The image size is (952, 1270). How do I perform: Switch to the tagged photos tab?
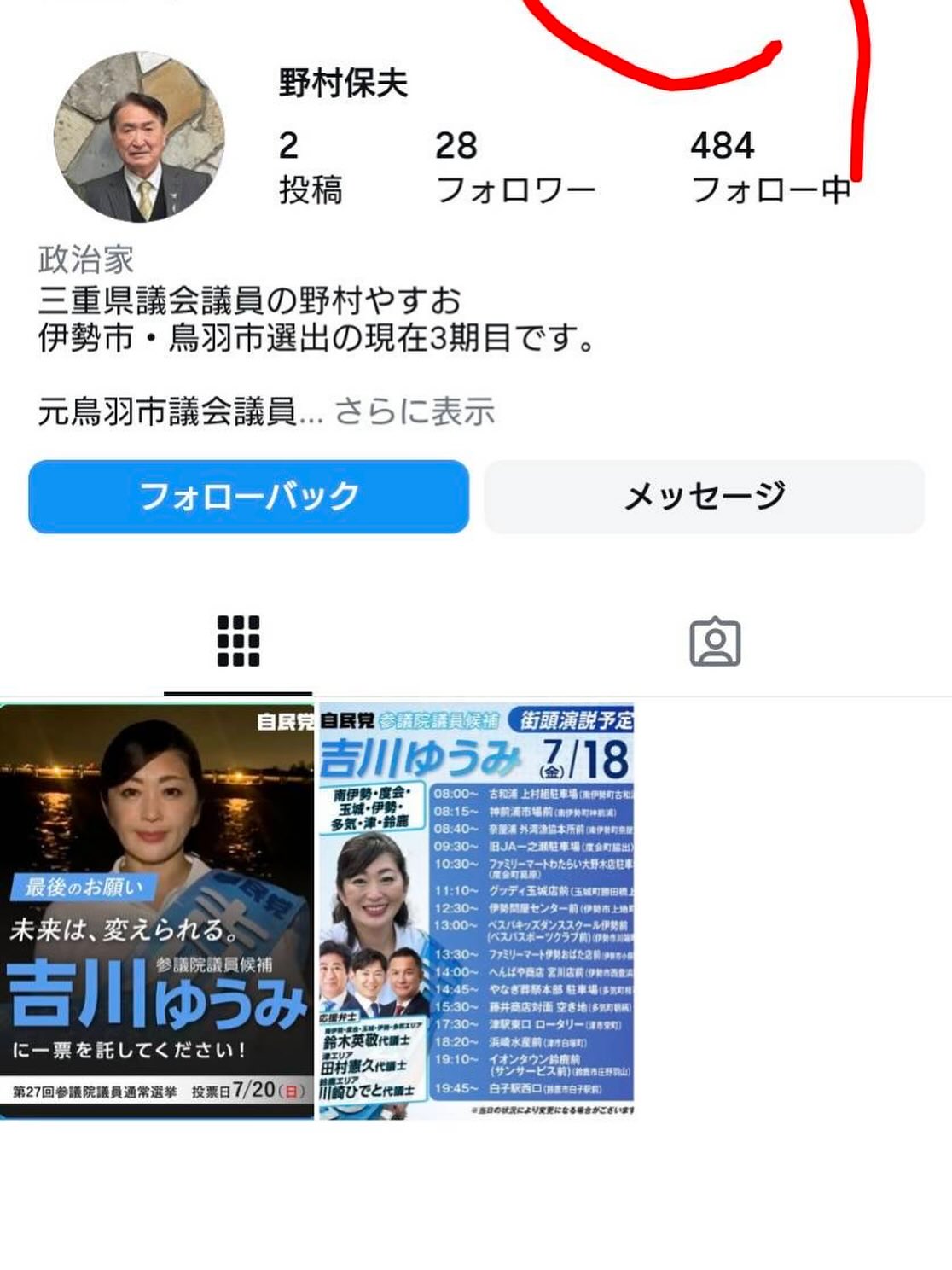tap(714, 642)
